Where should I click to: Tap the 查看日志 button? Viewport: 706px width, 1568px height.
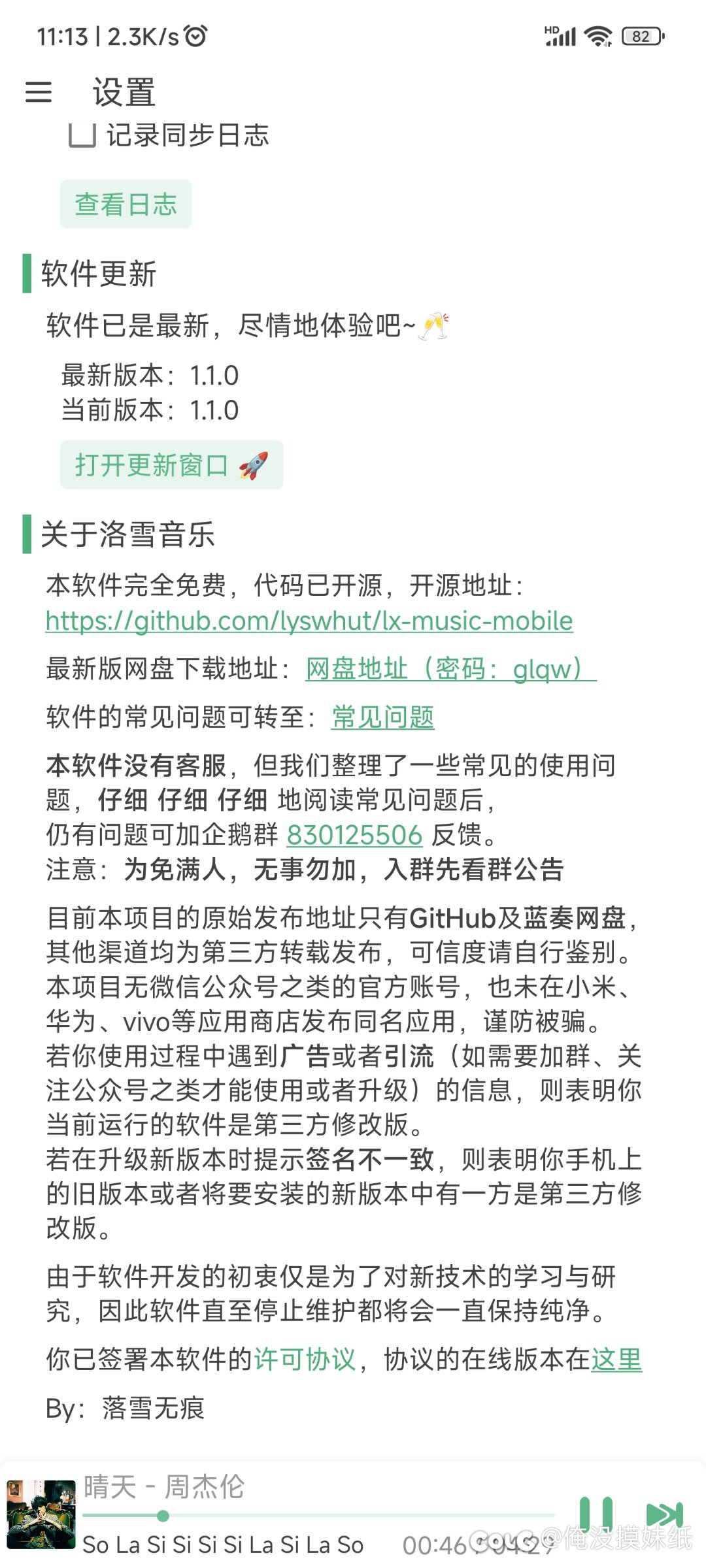(x=126, y=204)
